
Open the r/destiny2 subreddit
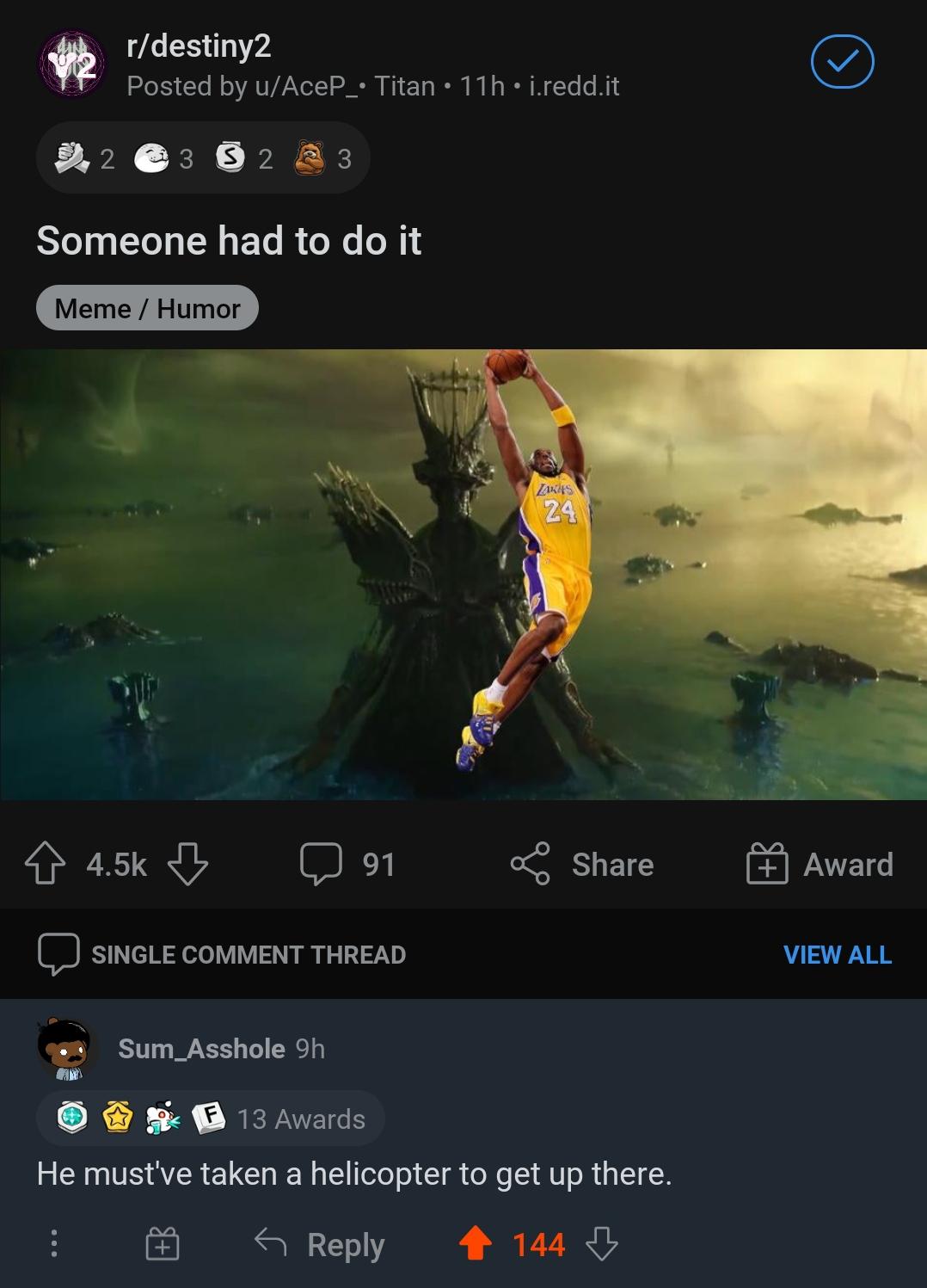coord(199,46)
